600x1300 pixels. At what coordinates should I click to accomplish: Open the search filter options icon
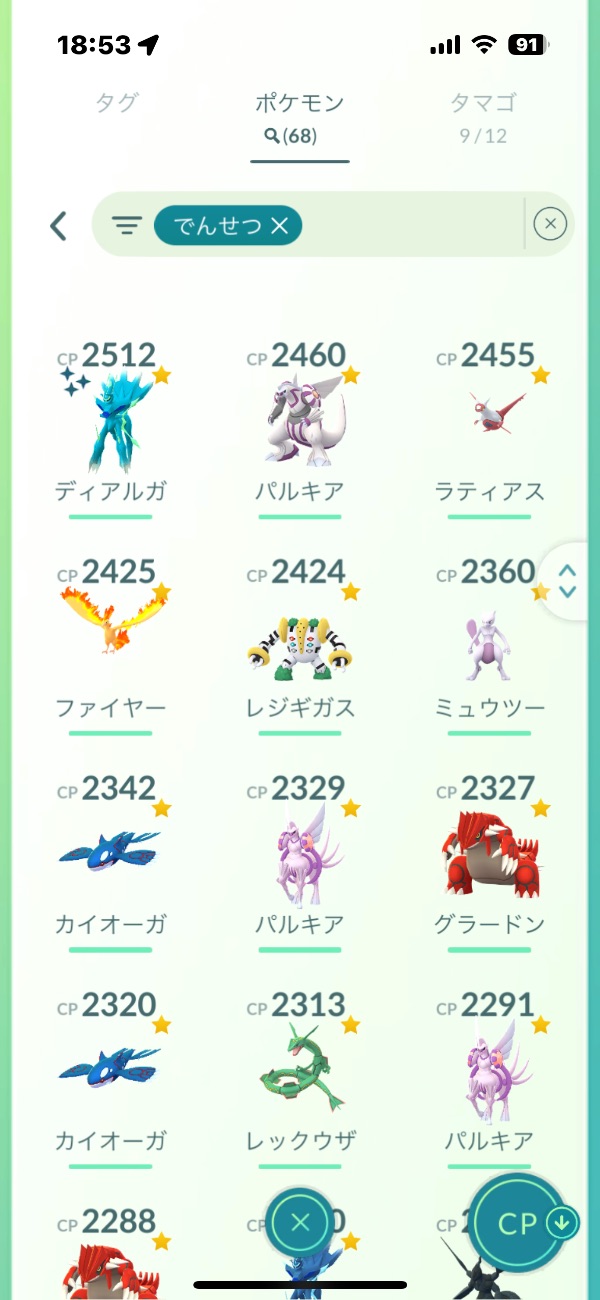pyautogui.click(x=126, y=226)
